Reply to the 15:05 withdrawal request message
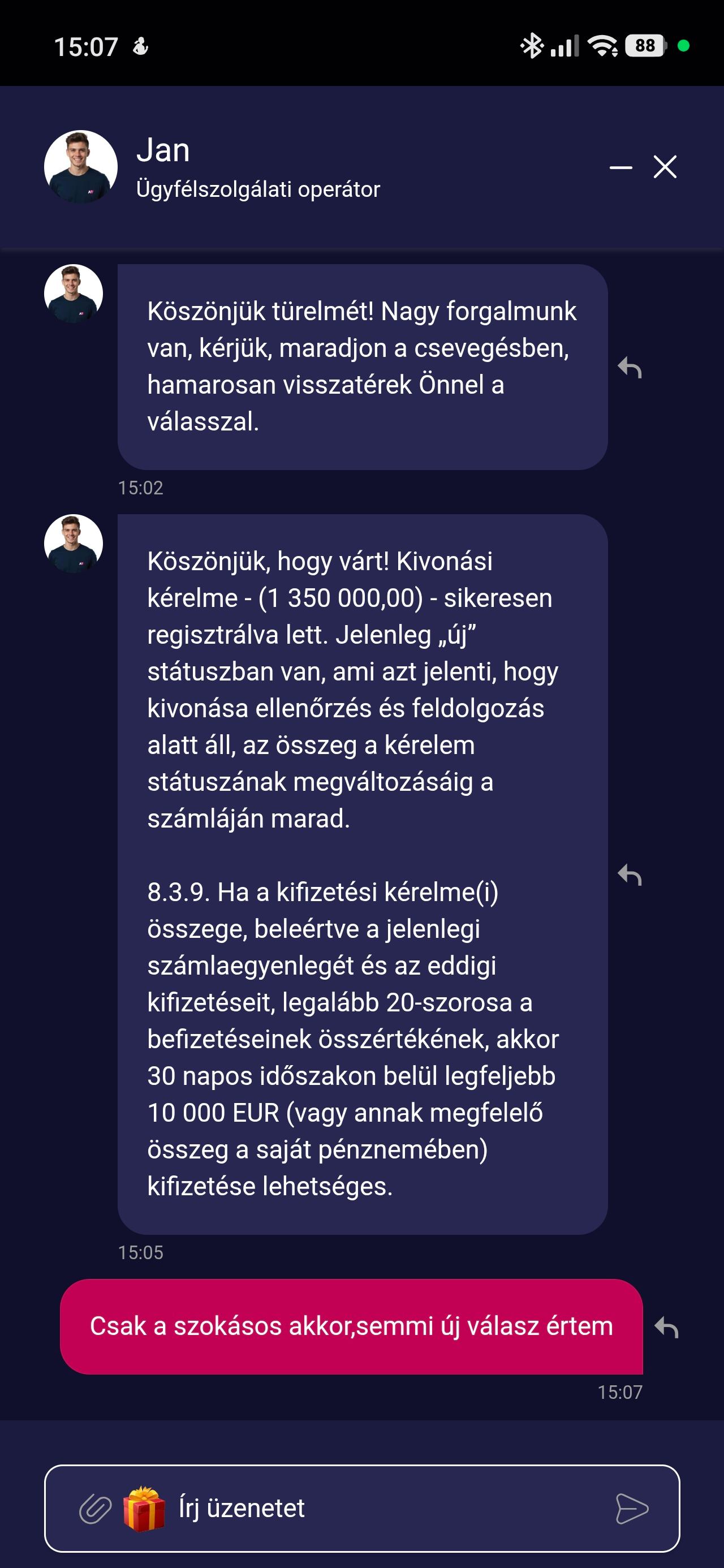This screenshot has width=724, height=1568. click(x=630, y=875)
